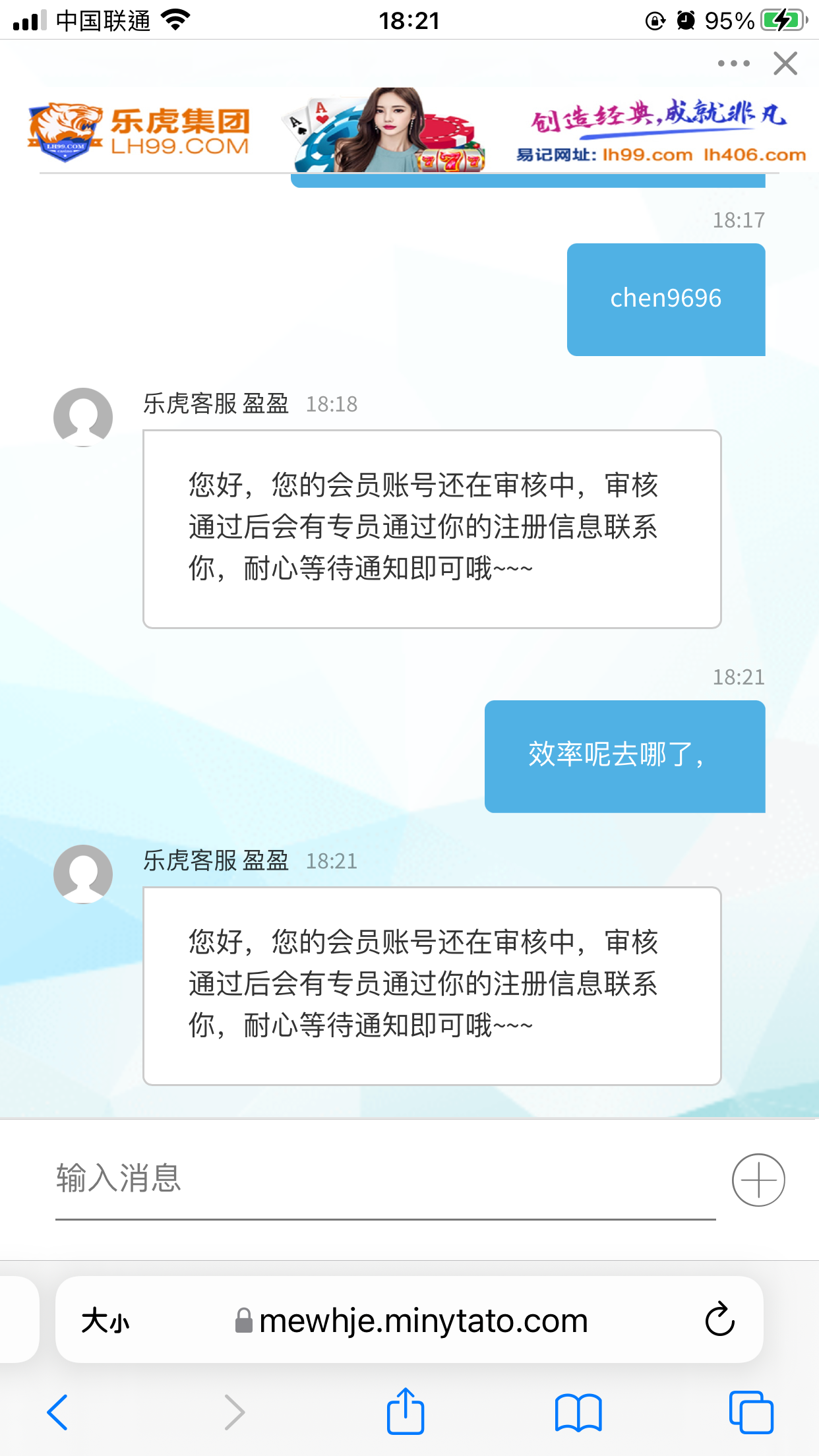Screen dimensions: 819x1456
Task: Show all open browser tabs
Action: tap(751, 1412)
